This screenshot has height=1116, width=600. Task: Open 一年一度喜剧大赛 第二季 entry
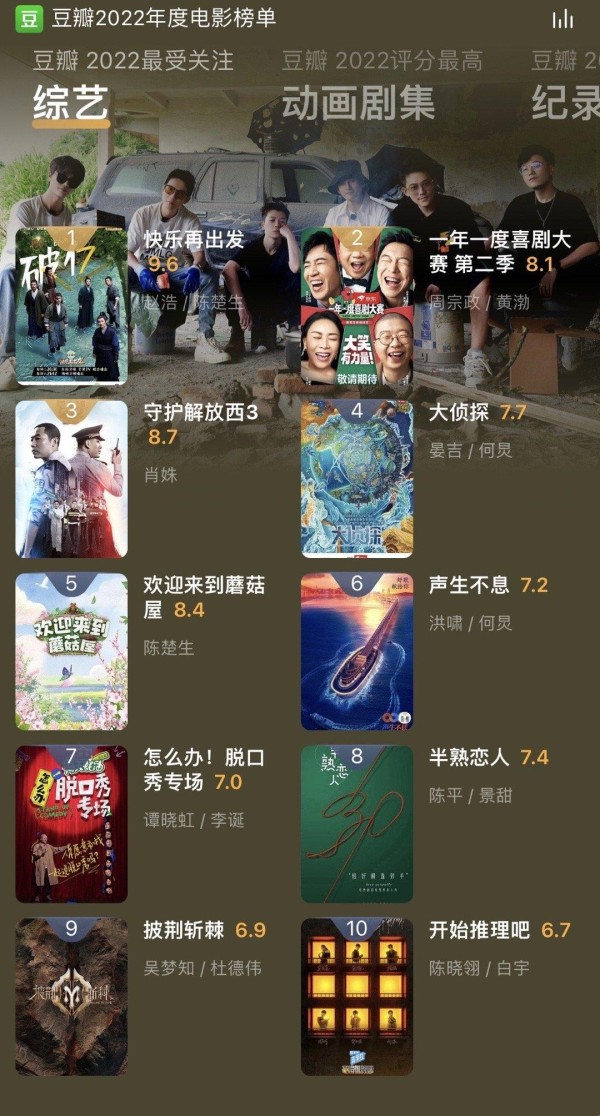point(443,306)
